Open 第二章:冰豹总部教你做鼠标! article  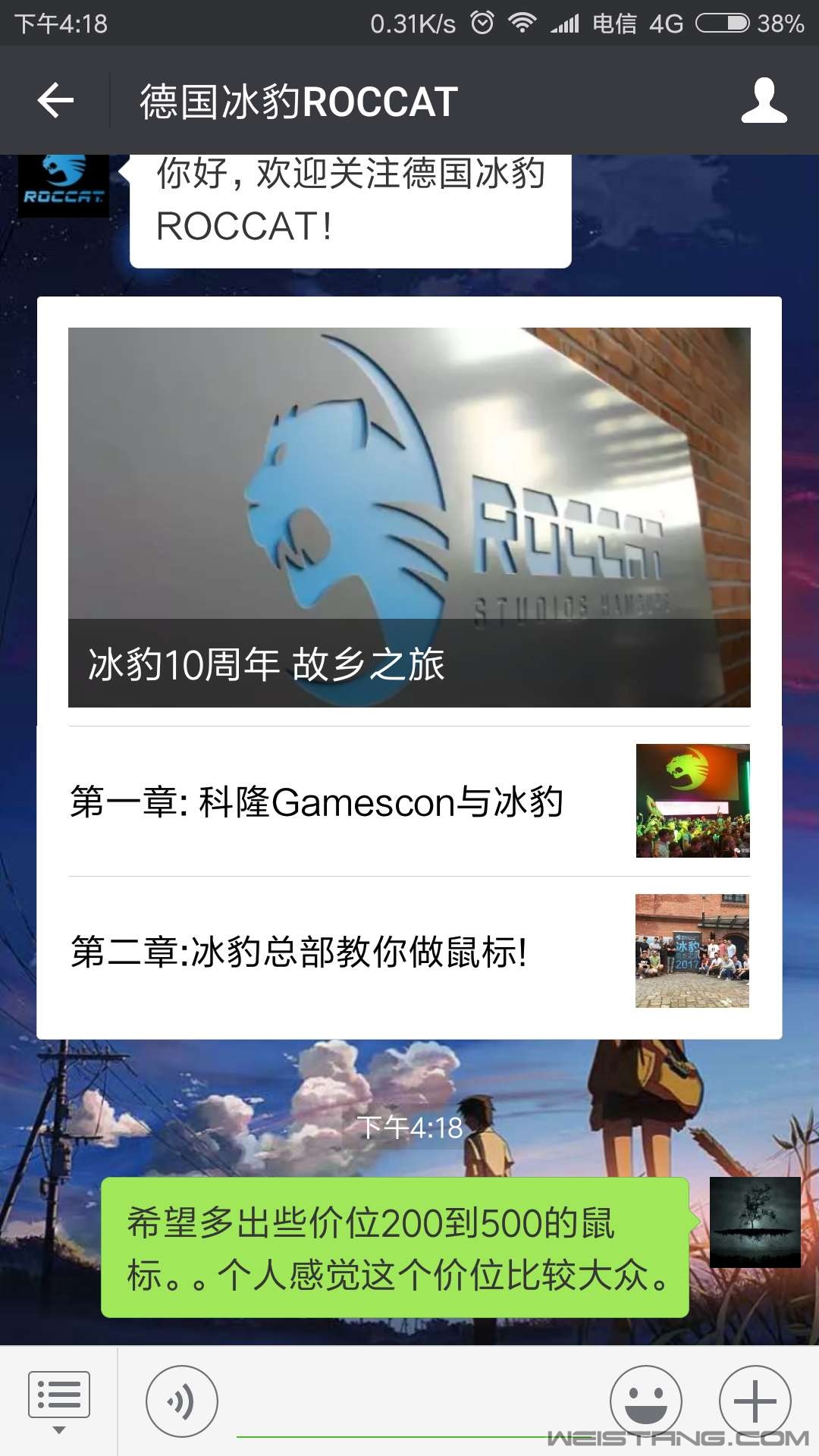tap(409, 951)
